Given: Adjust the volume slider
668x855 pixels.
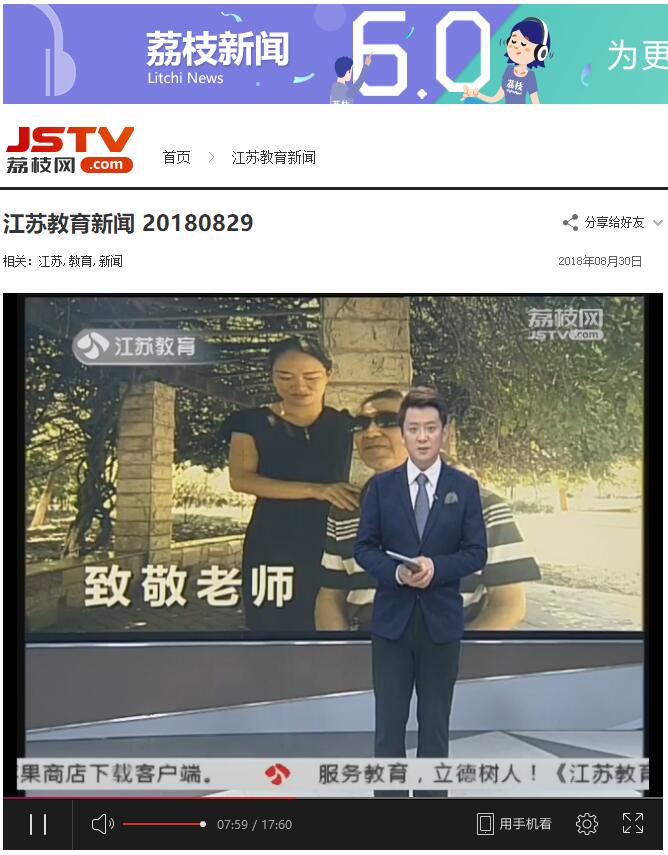Looking at the screenshot, I should [x=163, y=824].
